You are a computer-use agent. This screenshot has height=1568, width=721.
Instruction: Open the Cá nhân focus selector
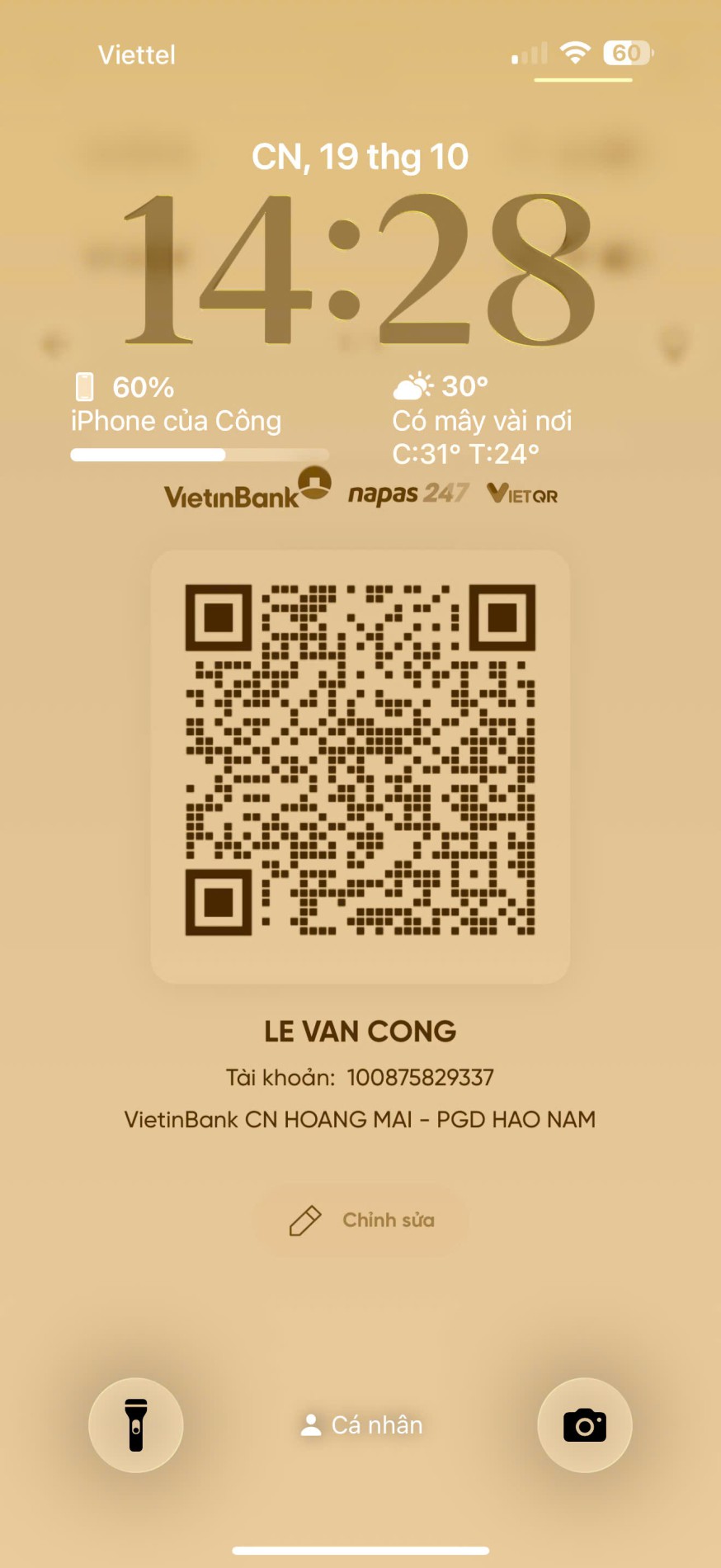click(361, 1425)
